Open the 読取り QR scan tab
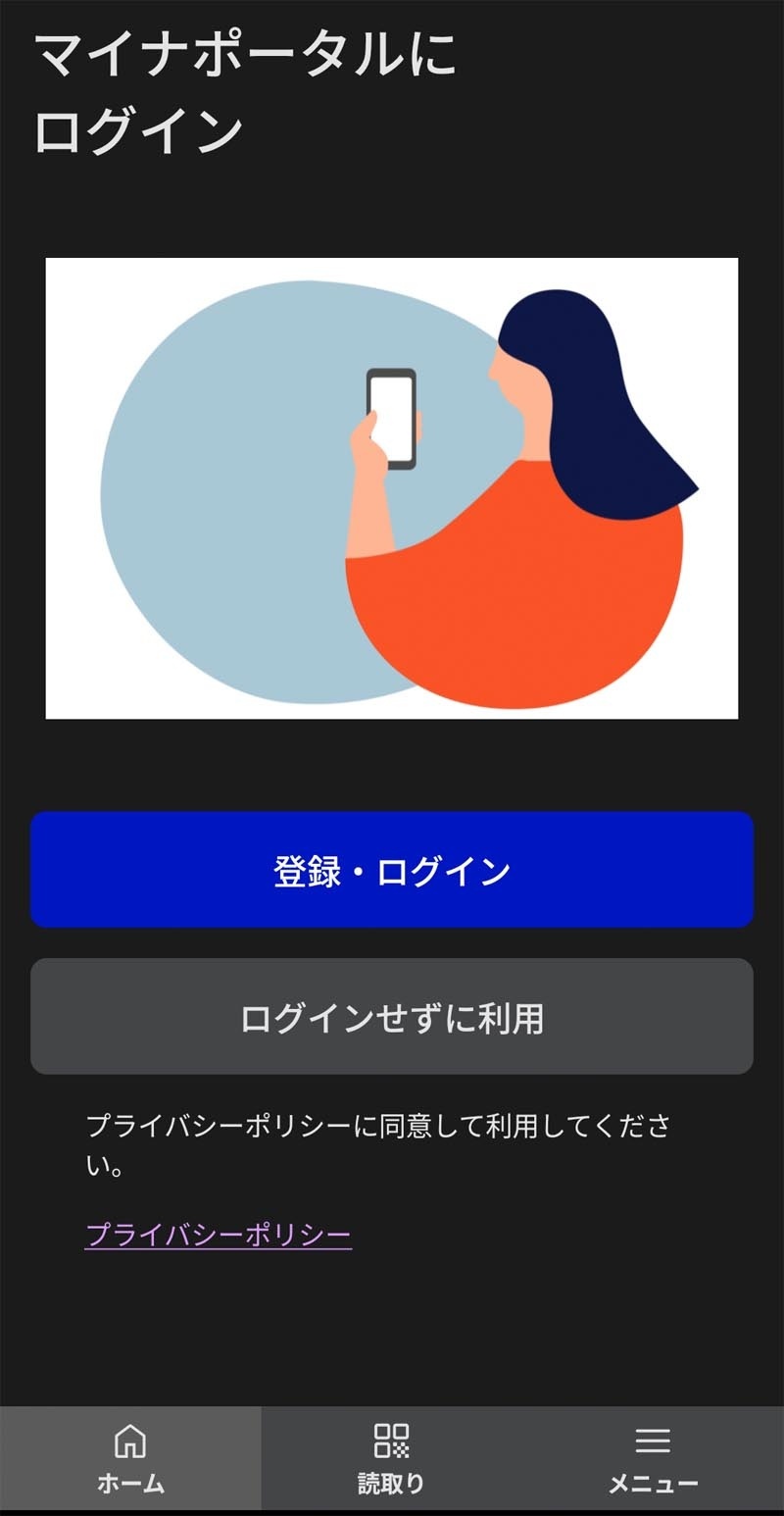Image resolution: width=784 pixels, height=1516 pixels. point(391,1458)
